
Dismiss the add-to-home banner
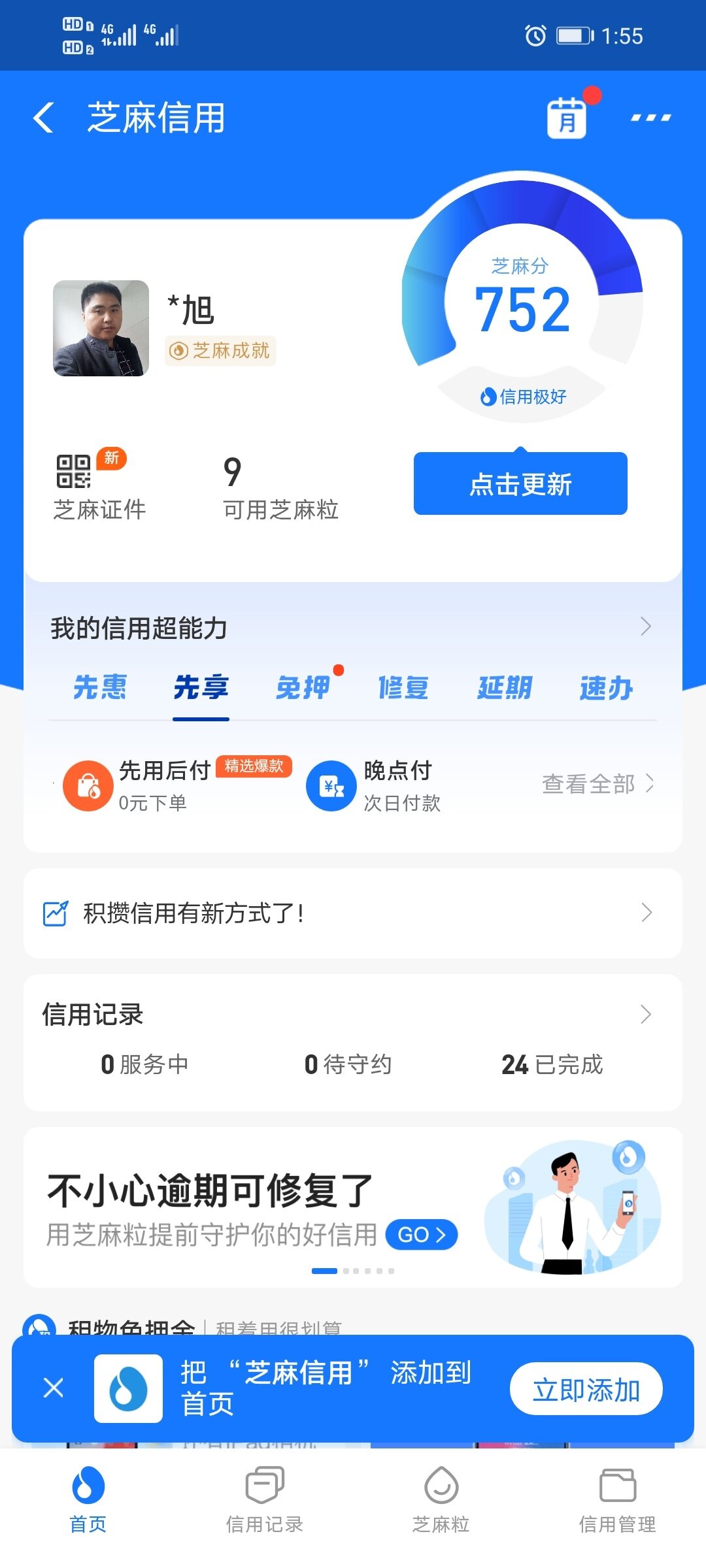(x=54, y=1388)
